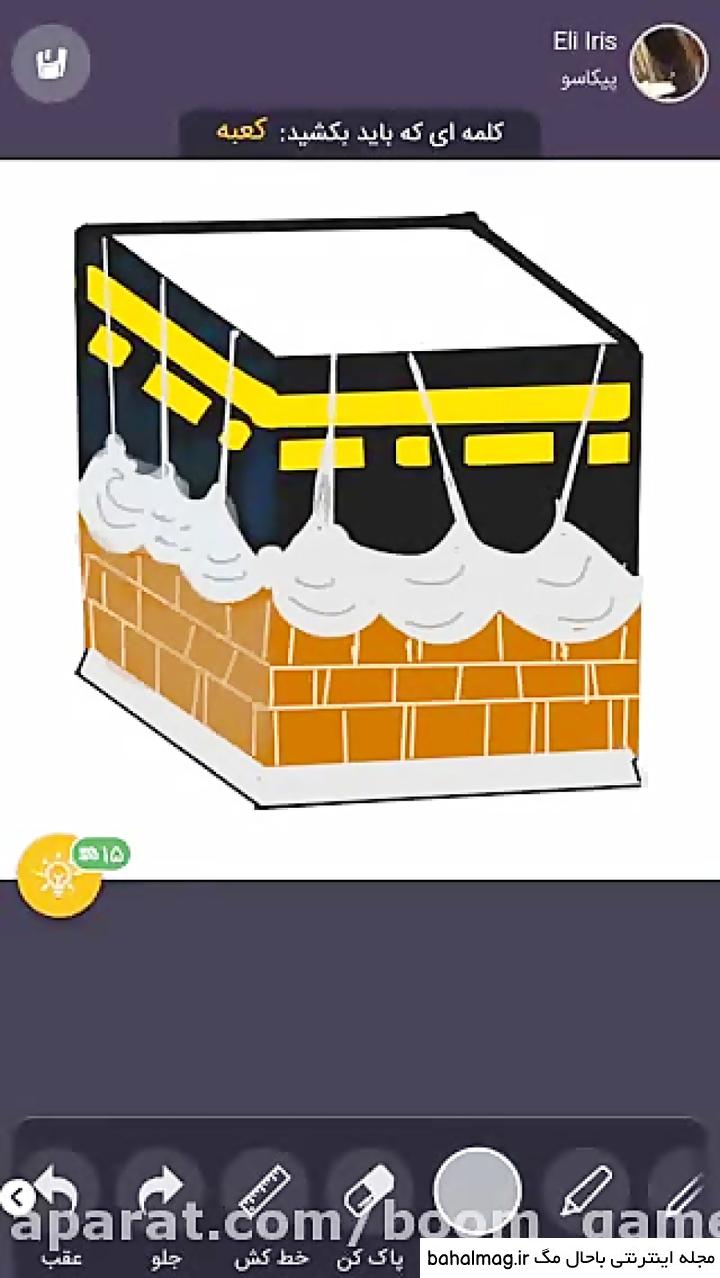Undo last stroke with عقب
Screen dimensions: 720x1278
pyautogui.click(x=60, y=1194)
